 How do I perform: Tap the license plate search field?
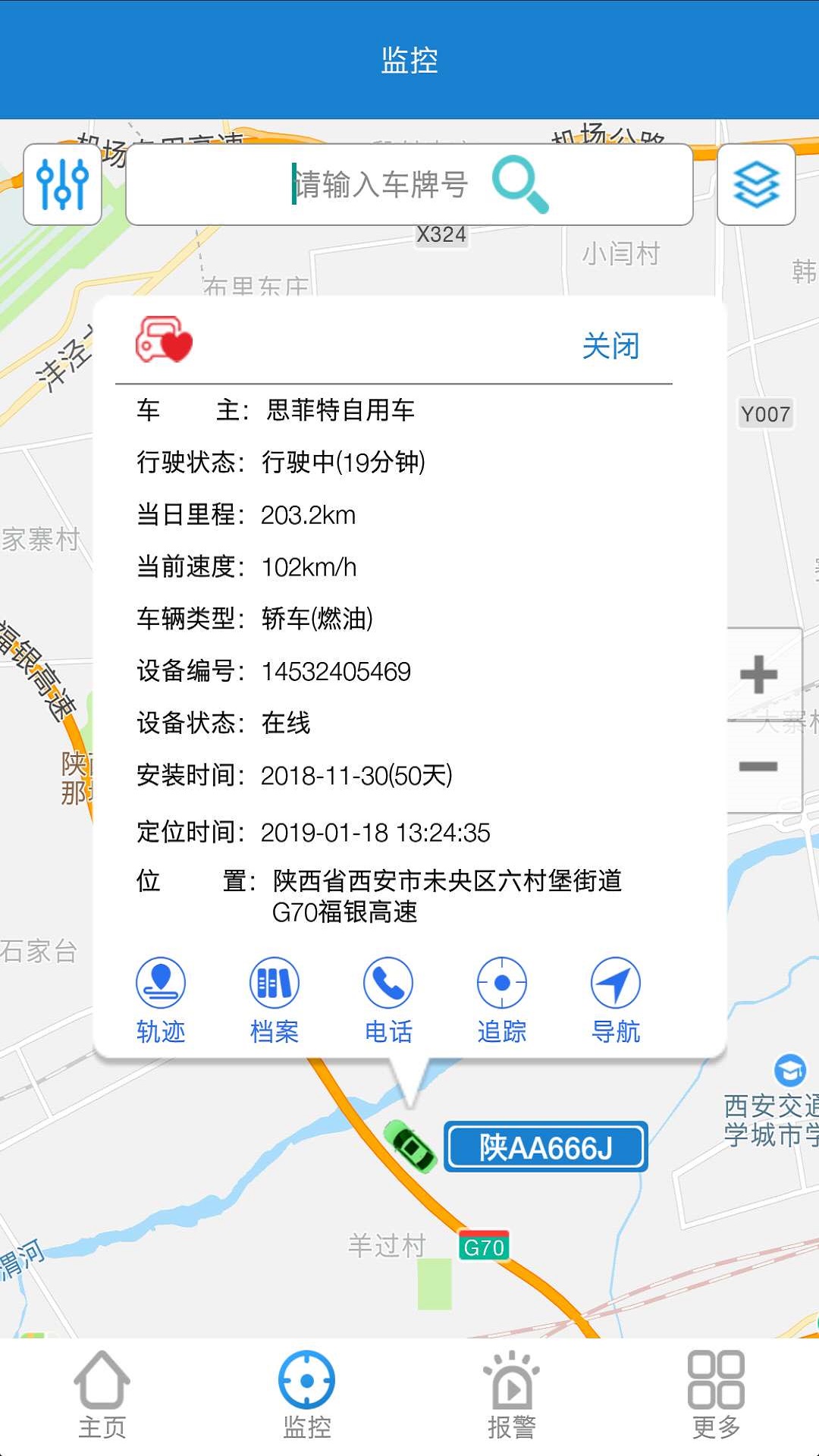409,184
